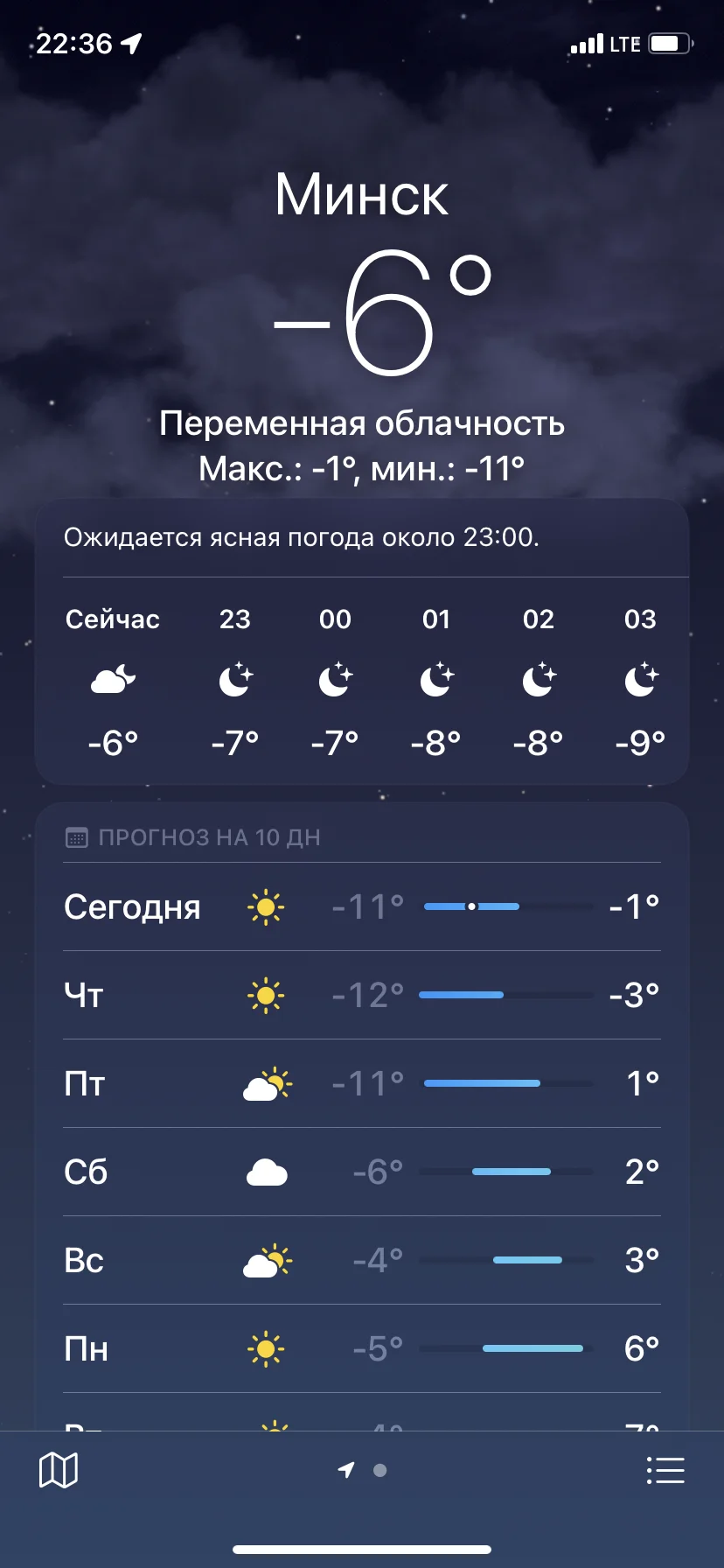Expand the Сегодня forecast row
This screenshot has width=724, height=1568.
[x=362, y=907]
